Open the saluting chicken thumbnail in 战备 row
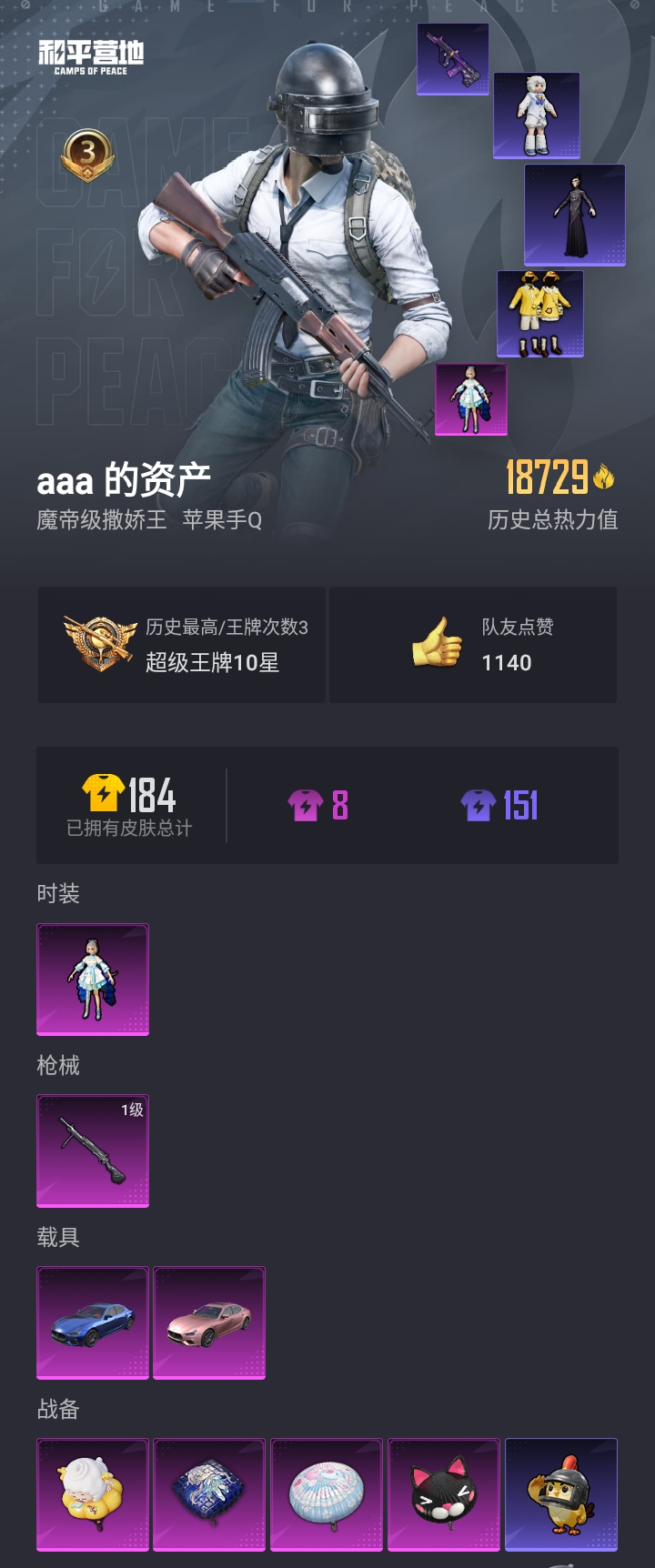The image size is (655, 1568). tap(561, 1494)
